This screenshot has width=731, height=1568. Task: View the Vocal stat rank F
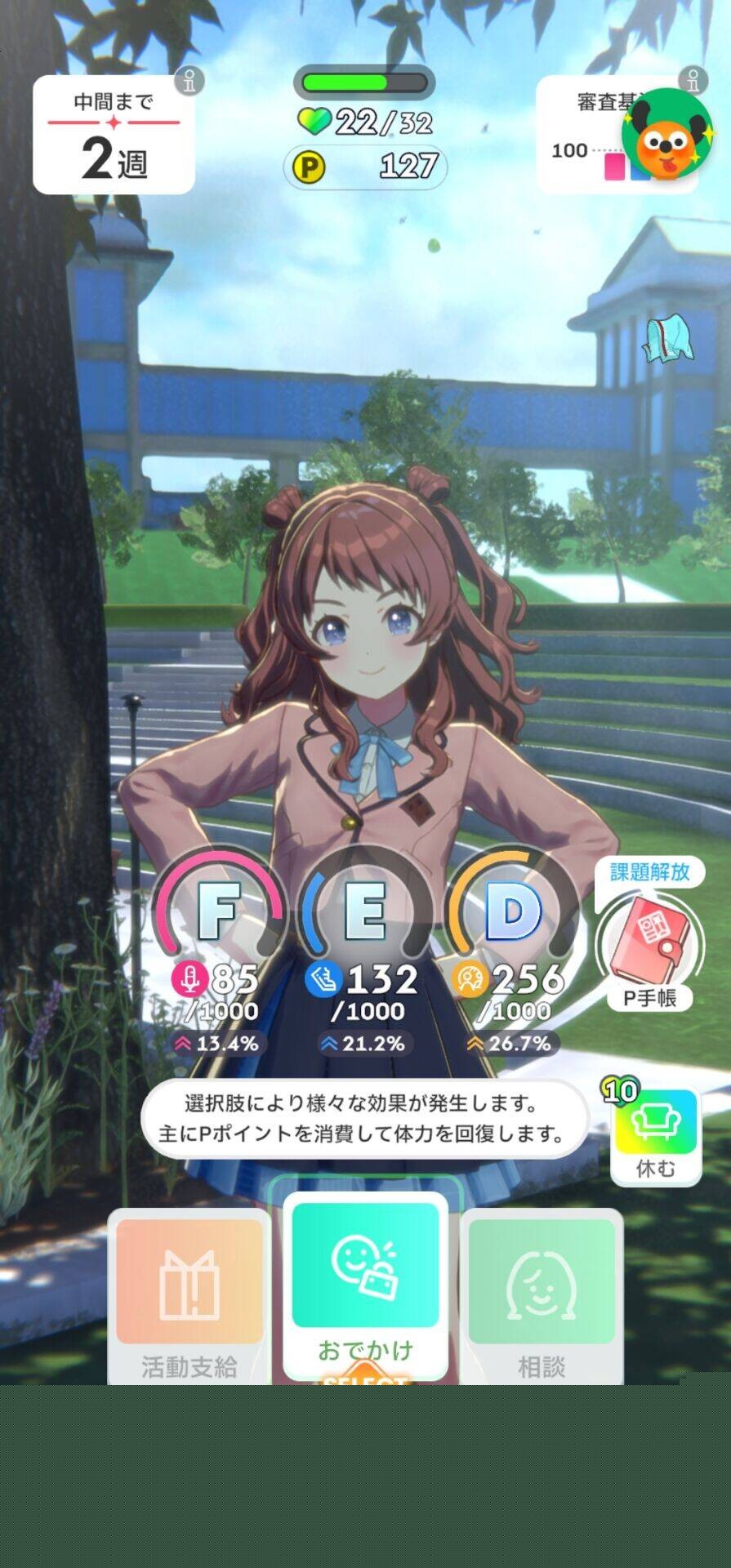218,911
